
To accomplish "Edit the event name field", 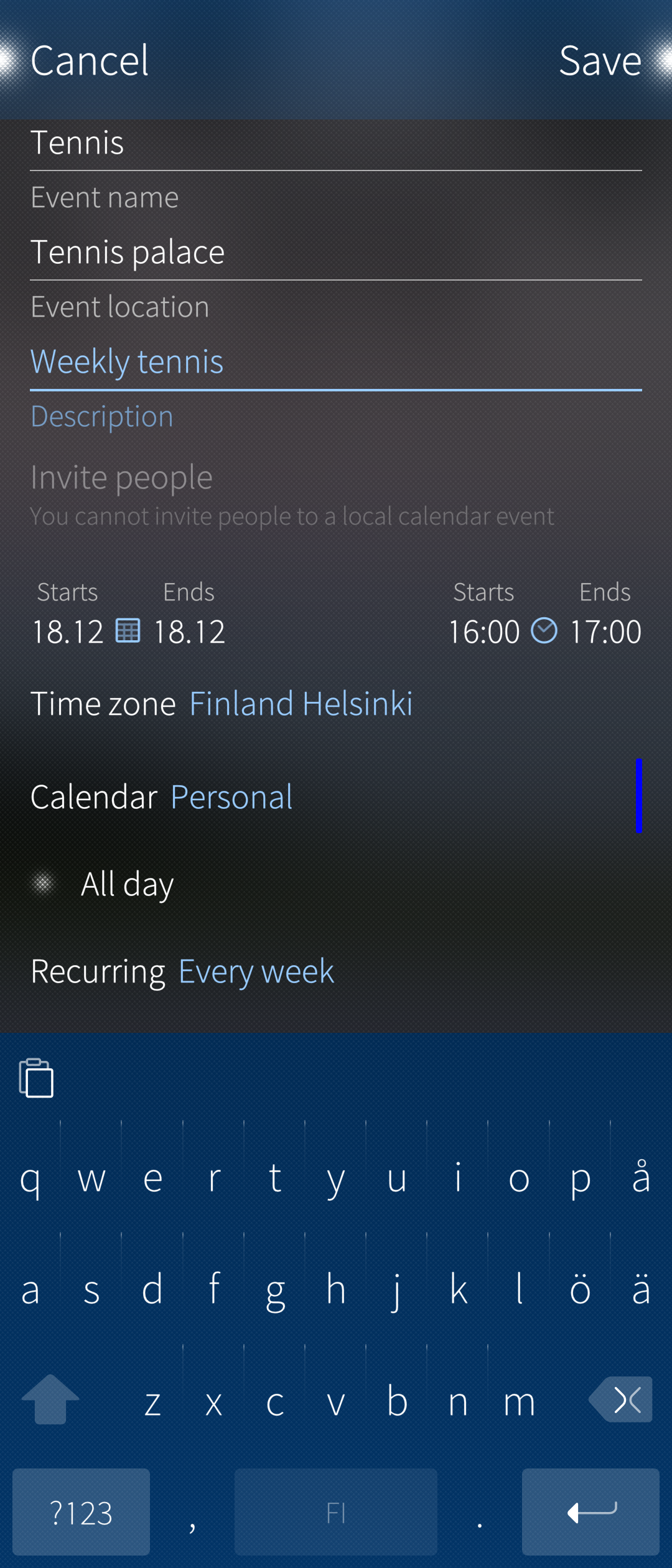I will pos(336,143).
